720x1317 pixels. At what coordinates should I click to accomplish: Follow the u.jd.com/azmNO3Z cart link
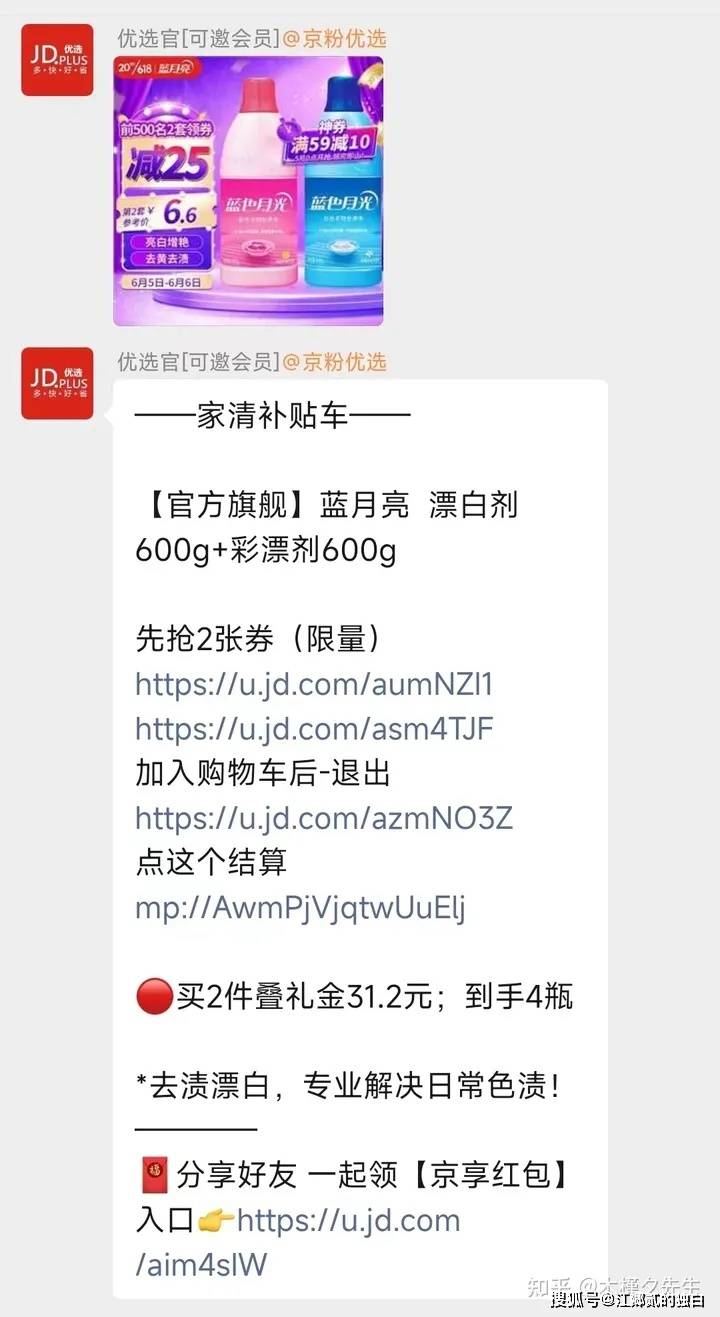point(324,819)
